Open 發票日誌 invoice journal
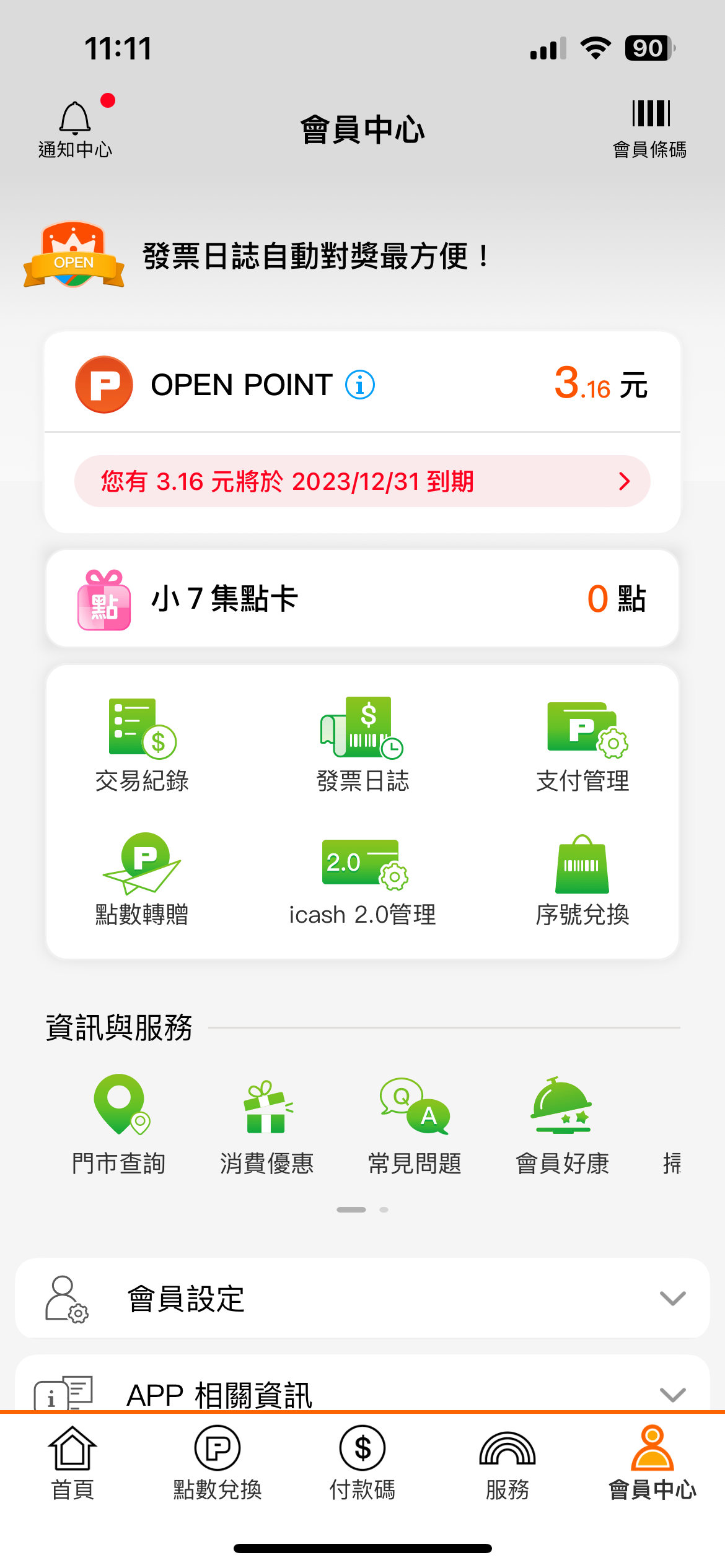725x1568 pixels. [362, 746]
